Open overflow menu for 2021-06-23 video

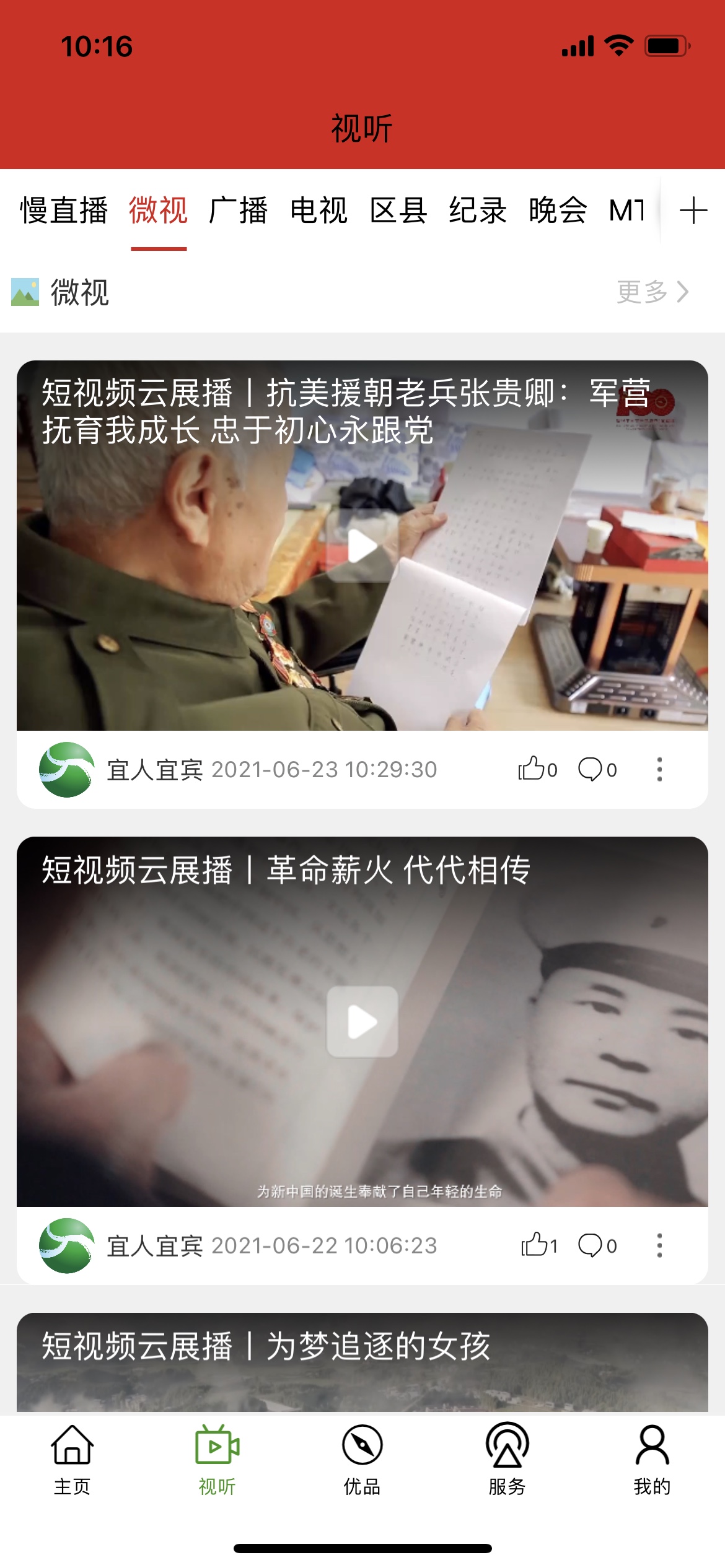659,769
